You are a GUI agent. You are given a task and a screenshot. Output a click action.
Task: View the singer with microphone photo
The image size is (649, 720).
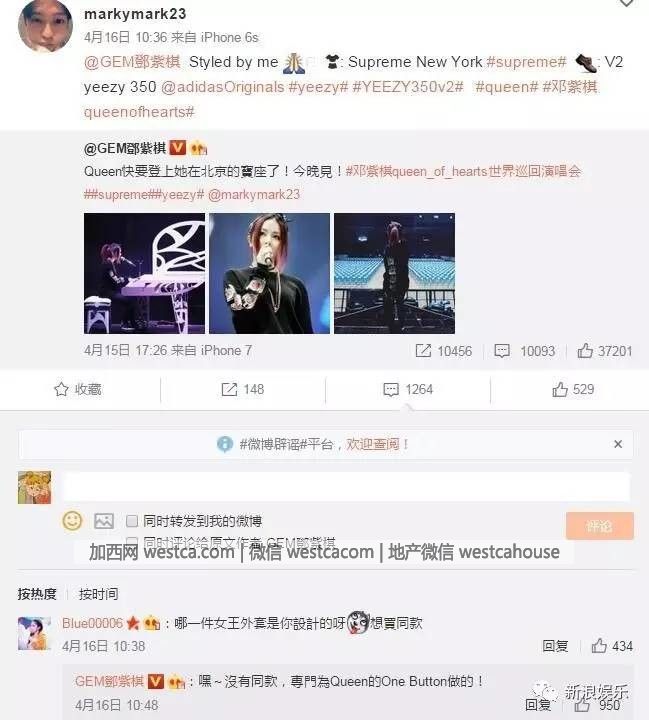[x=268, y=272]
